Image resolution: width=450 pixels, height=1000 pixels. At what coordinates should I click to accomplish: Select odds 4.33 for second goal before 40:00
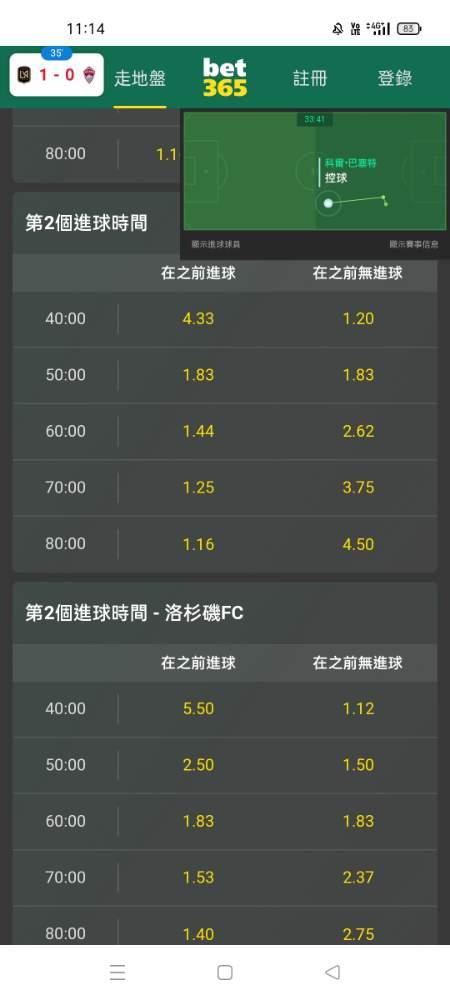[198, 319]
